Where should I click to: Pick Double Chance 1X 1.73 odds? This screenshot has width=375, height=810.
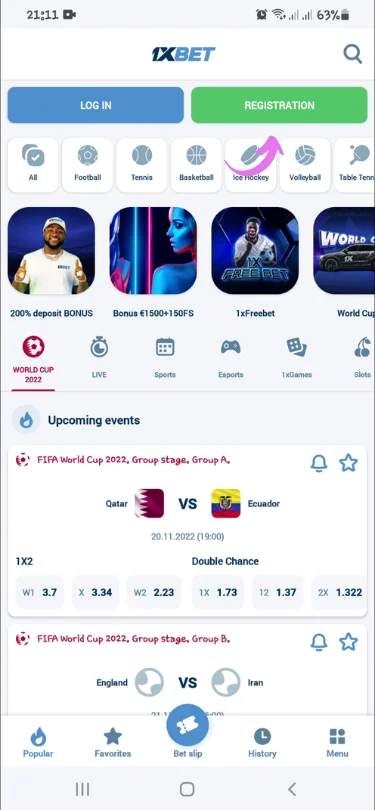pos(216,592)
